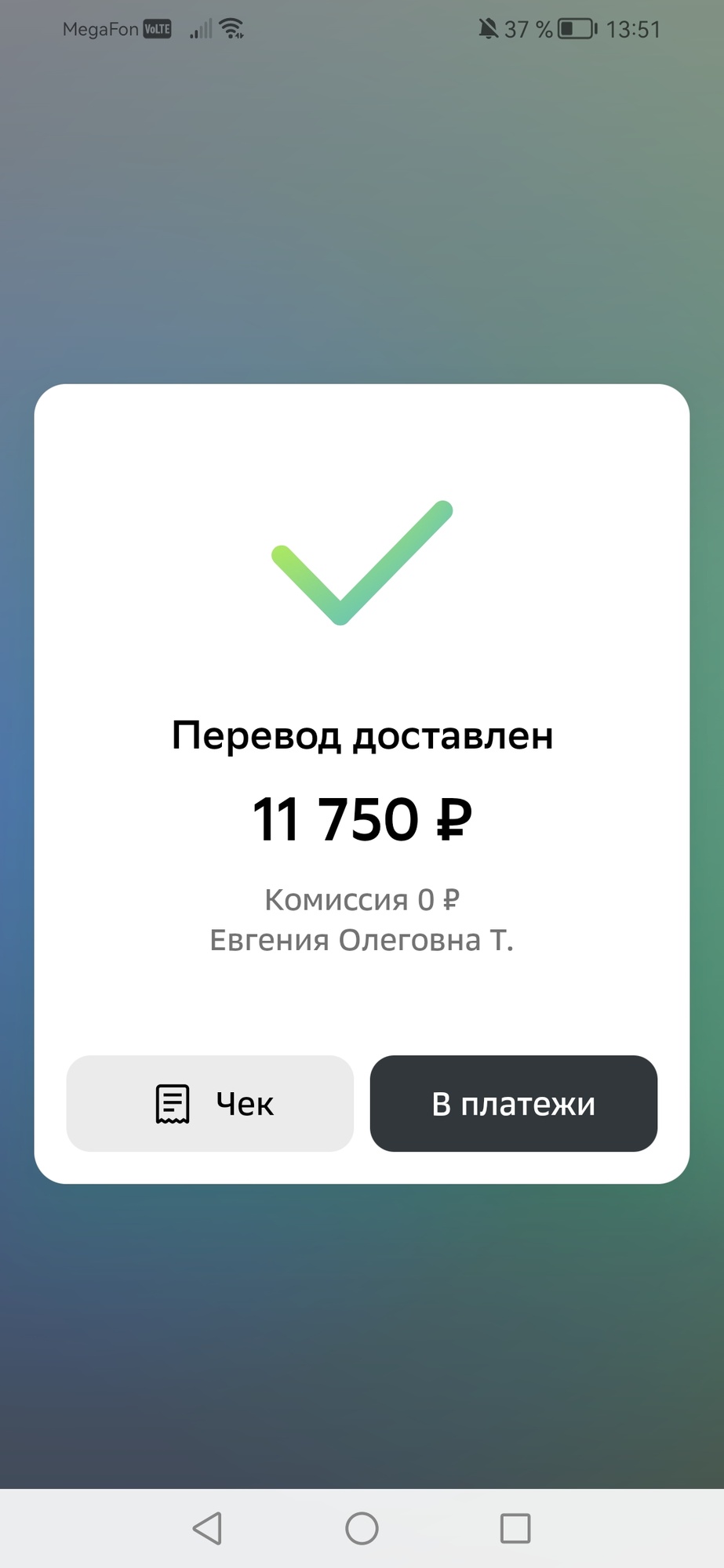Go to the home screen
The image size is (724, 1568).
362,1528
